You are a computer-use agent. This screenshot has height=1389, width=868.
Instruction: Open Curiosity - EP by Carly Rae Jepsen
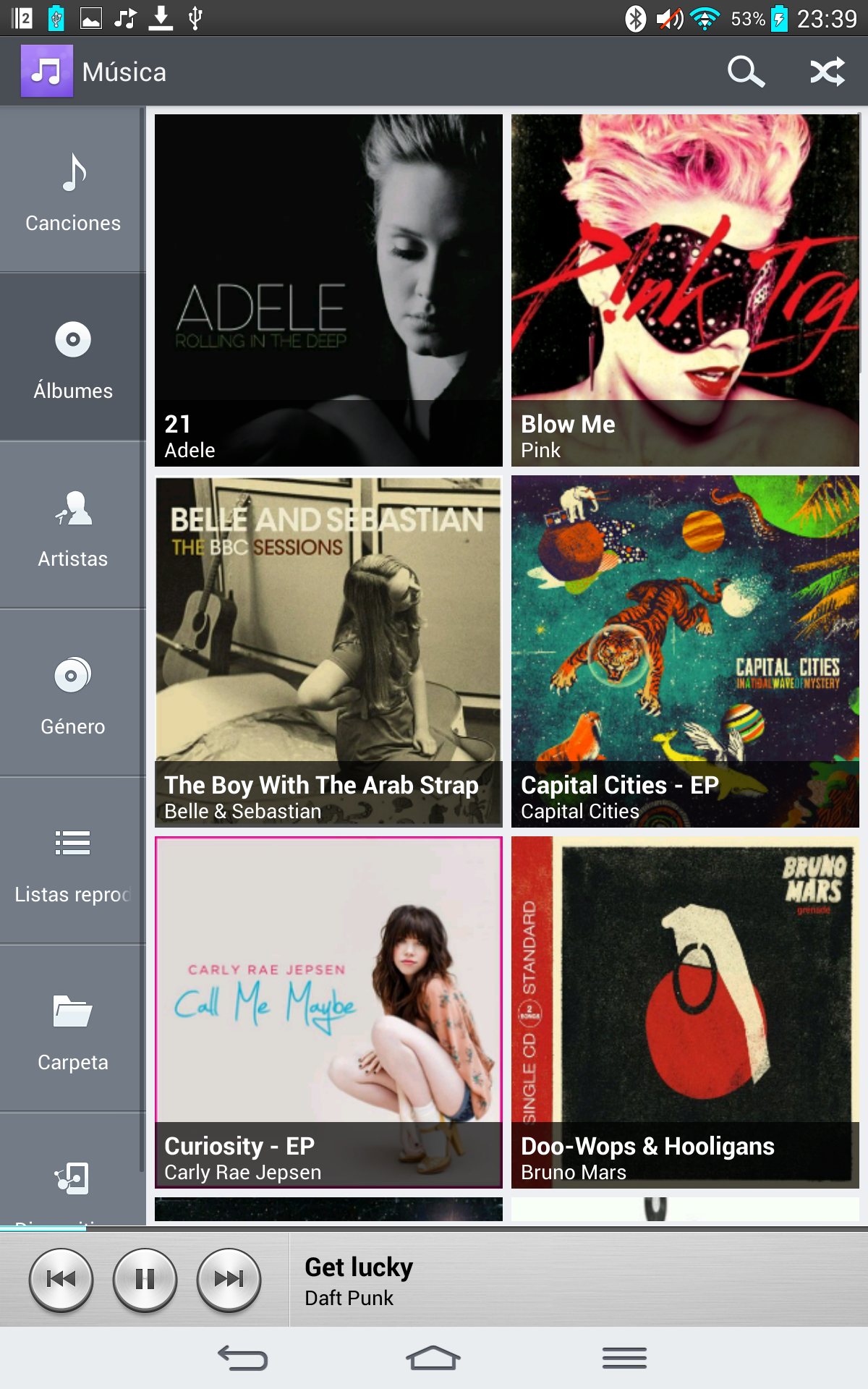(x=328, y=1012)
